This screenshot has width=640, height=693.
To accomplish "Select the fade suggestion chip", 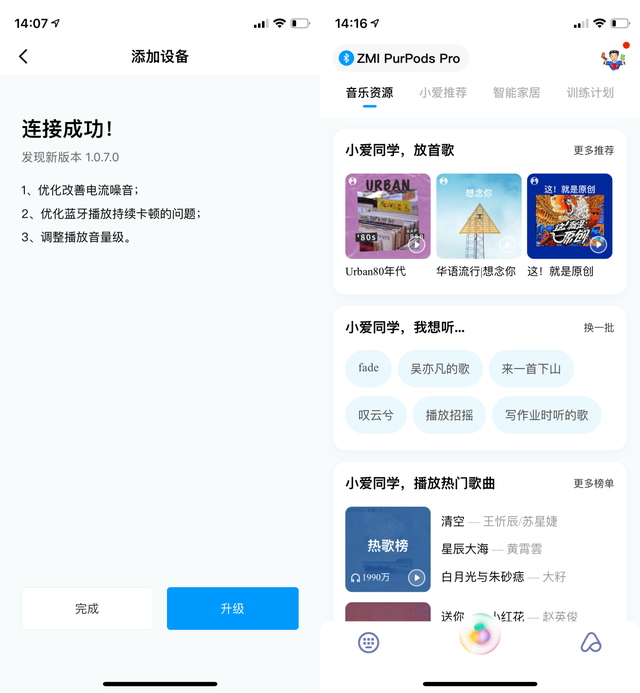I will point(368,368).
